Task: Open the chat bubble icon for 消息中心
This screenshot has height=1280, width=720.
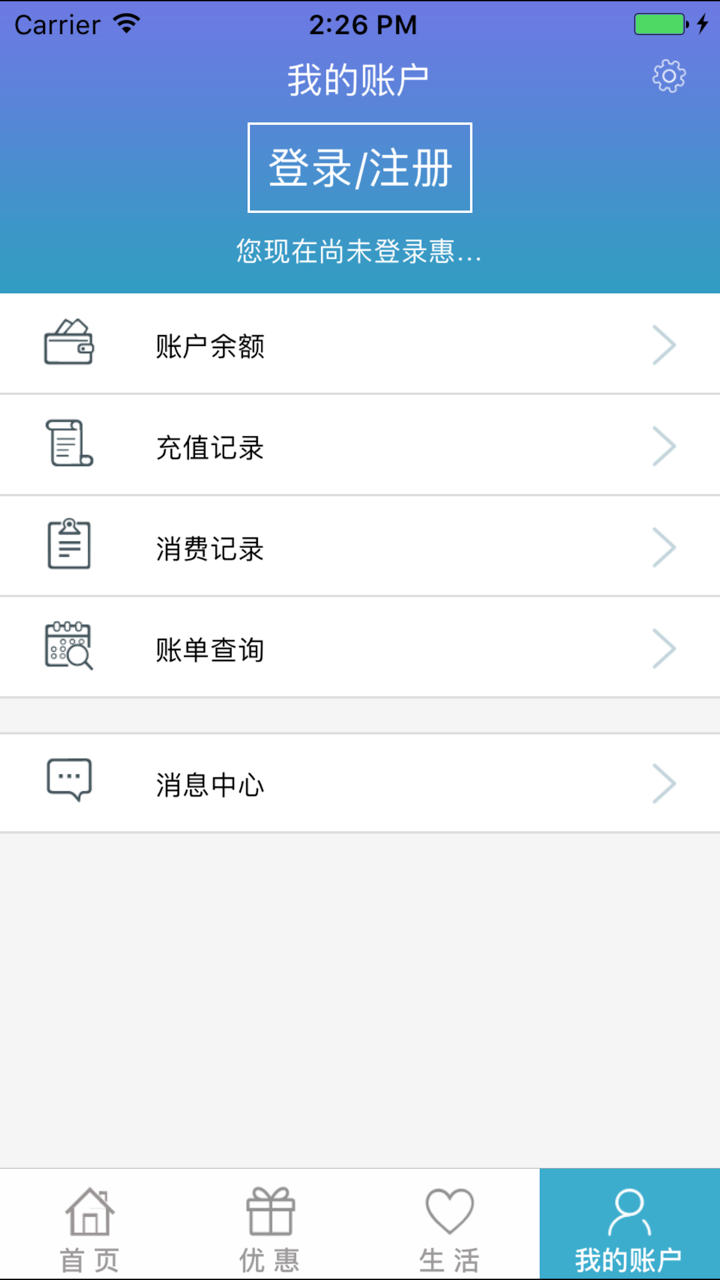Action: 68,779
